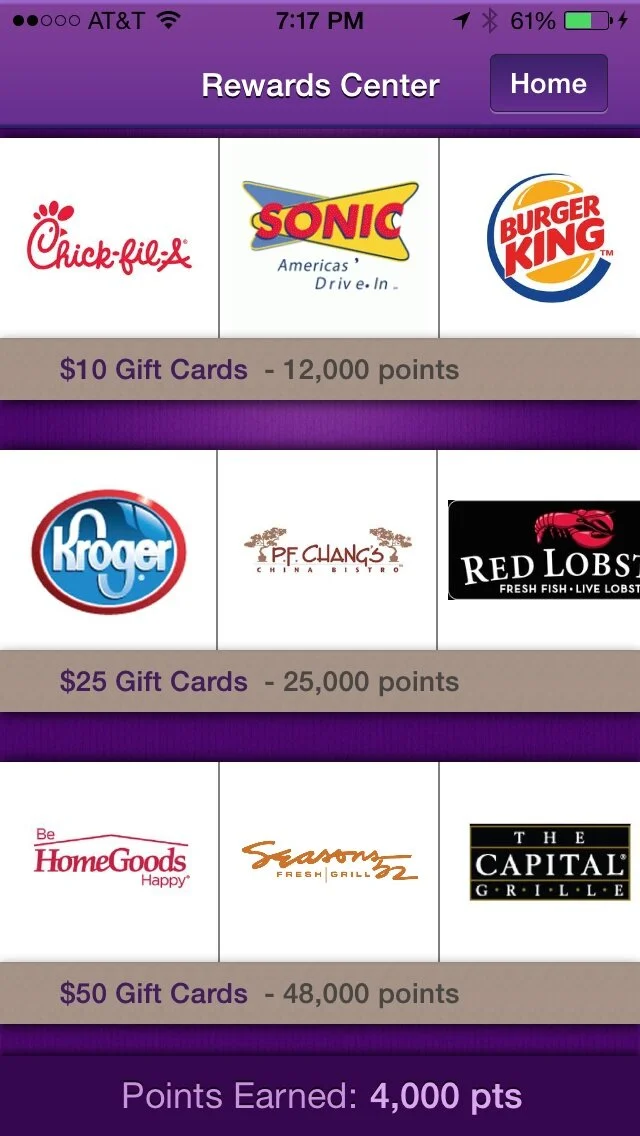Pick the Kroger gift card
640x1136 pixels.
coord(108,550)
